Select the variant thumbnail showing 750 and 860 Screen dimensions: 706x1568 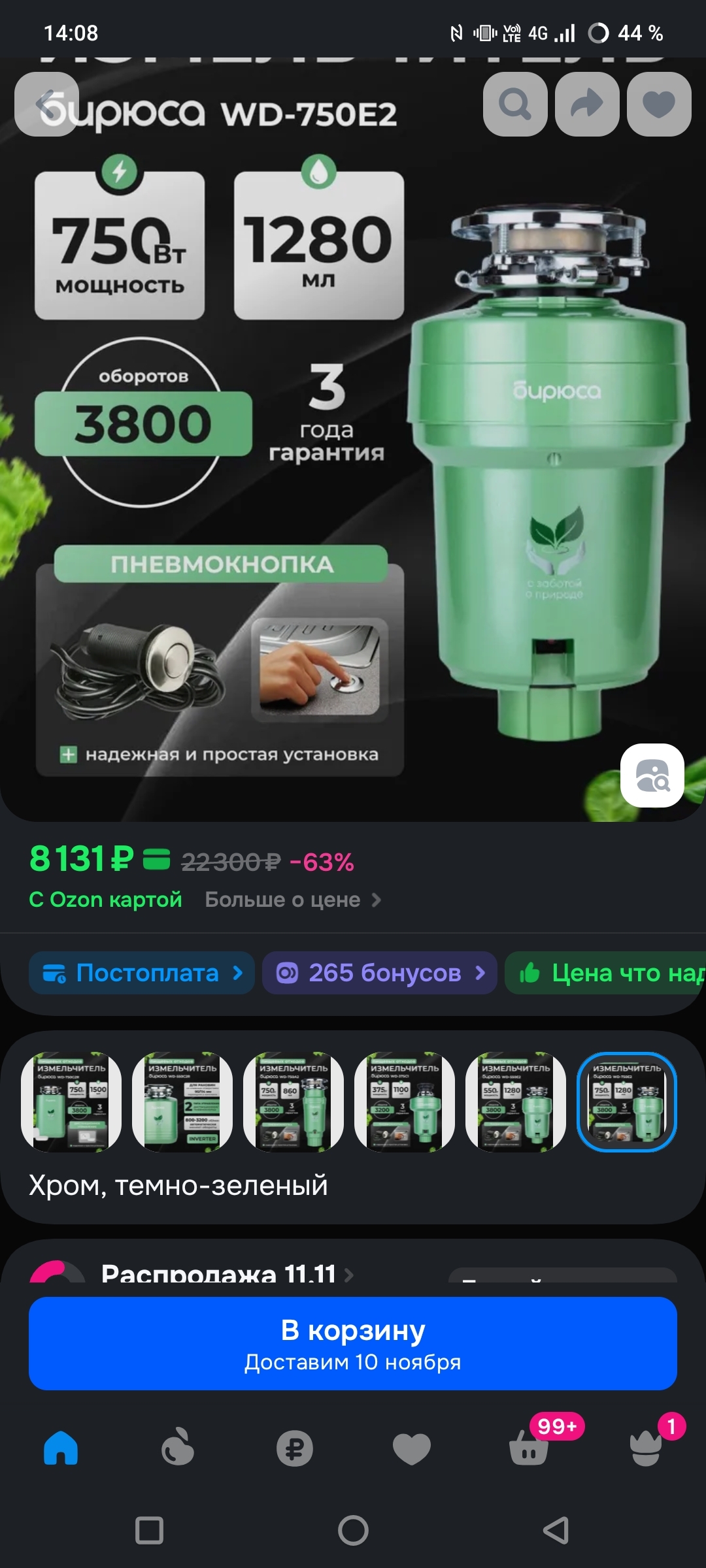tap(294, 1102)
